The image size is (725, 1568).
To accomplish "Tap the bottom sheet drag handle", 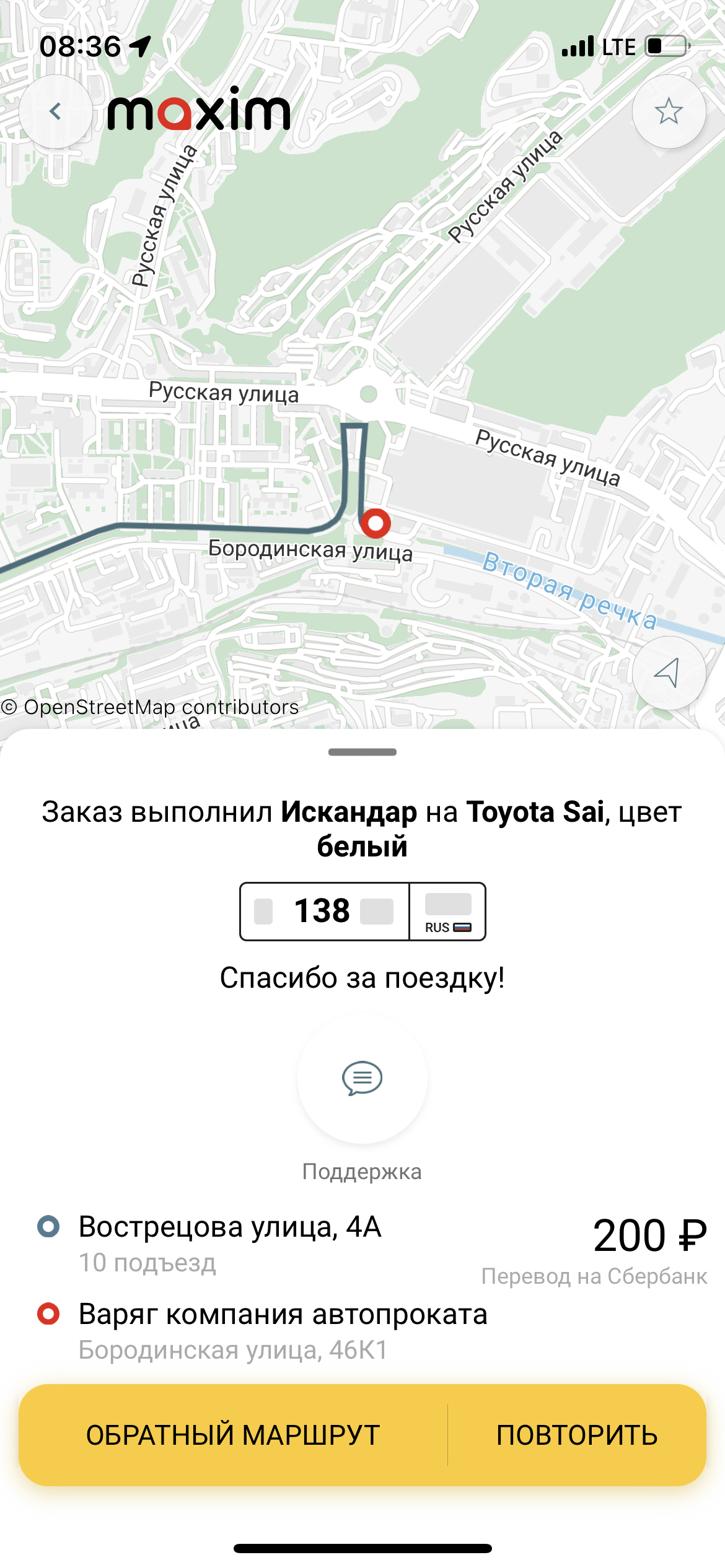I will click(362, 752).
